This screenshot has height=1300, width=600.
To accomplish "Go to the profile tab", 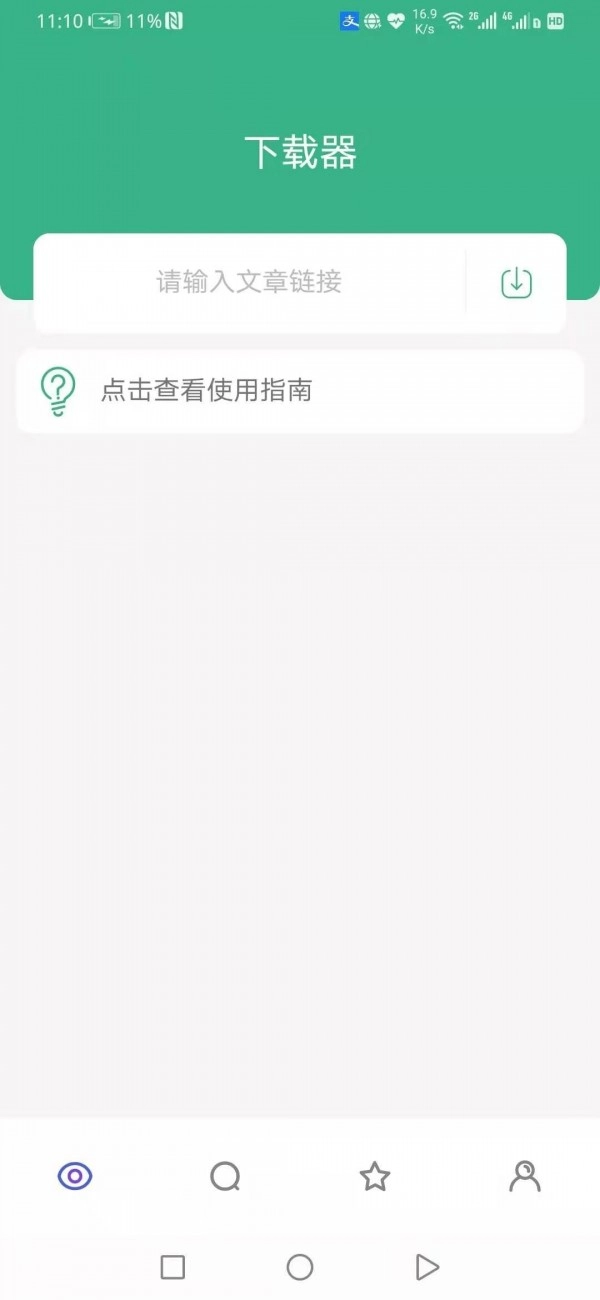I will tap(524, 1176).
